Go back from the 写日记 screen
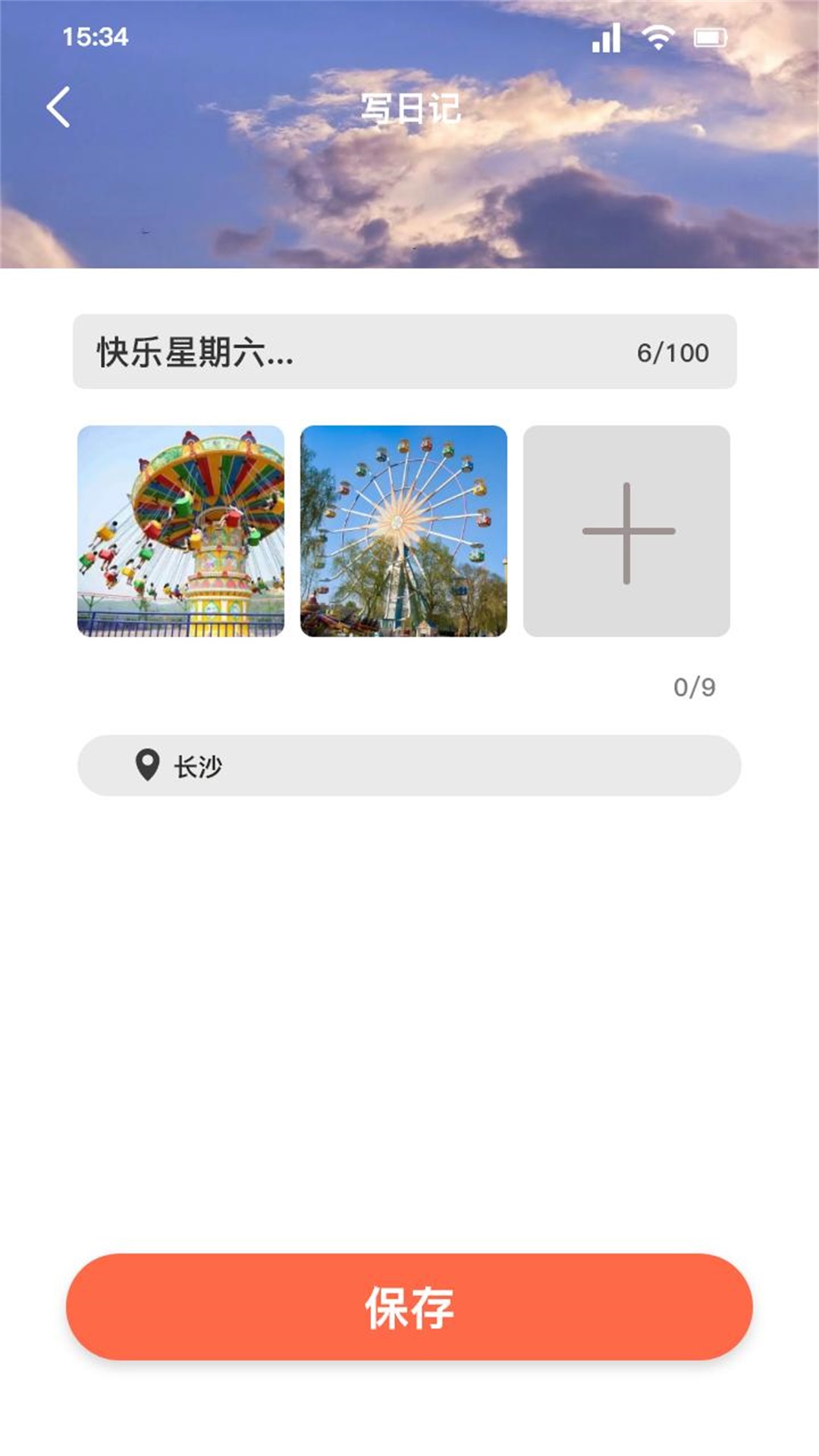Screen dimensions: 819x1456 pyautogui.click(x=58, y=107)
